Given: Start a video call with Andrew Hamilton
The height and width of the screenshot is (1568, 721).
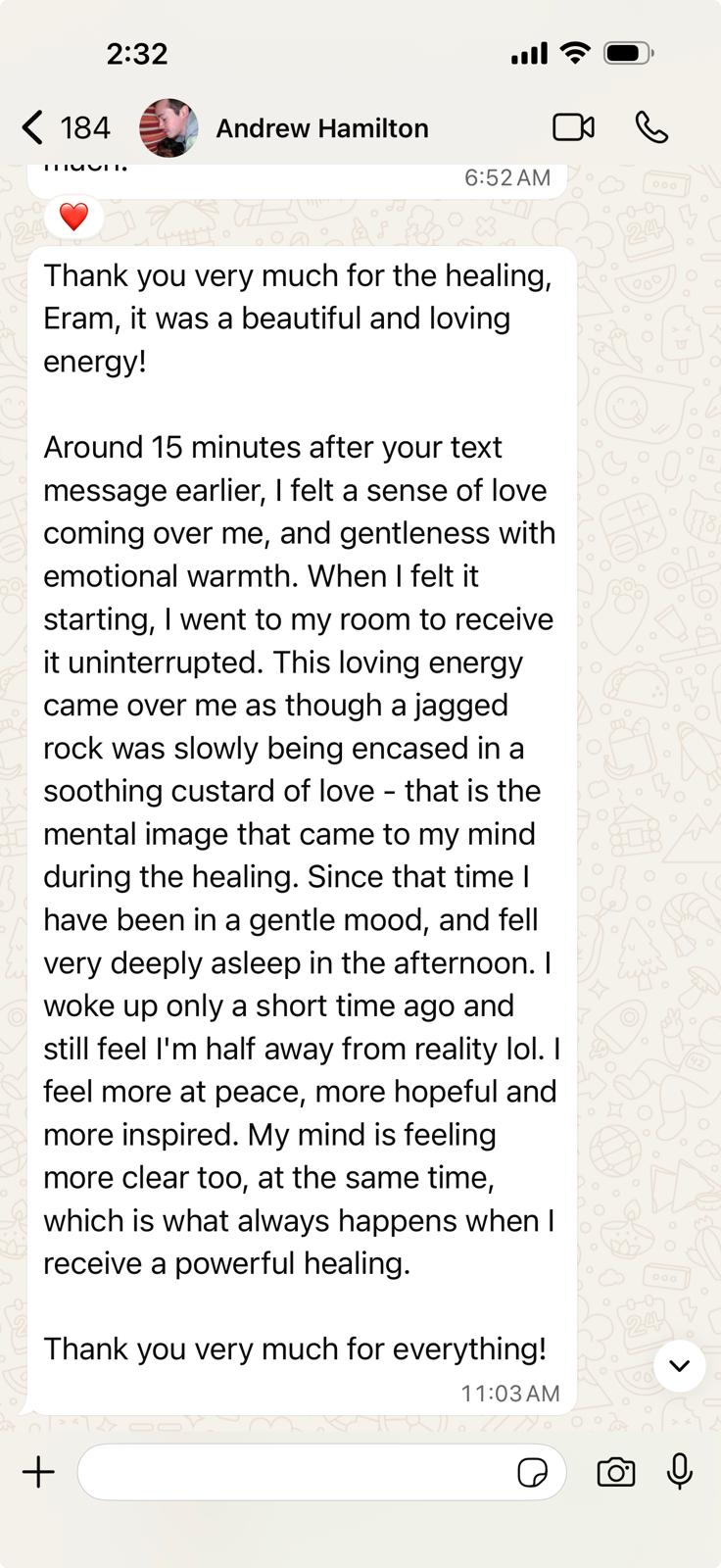Looking at the screenshot, I should [573, 127].
